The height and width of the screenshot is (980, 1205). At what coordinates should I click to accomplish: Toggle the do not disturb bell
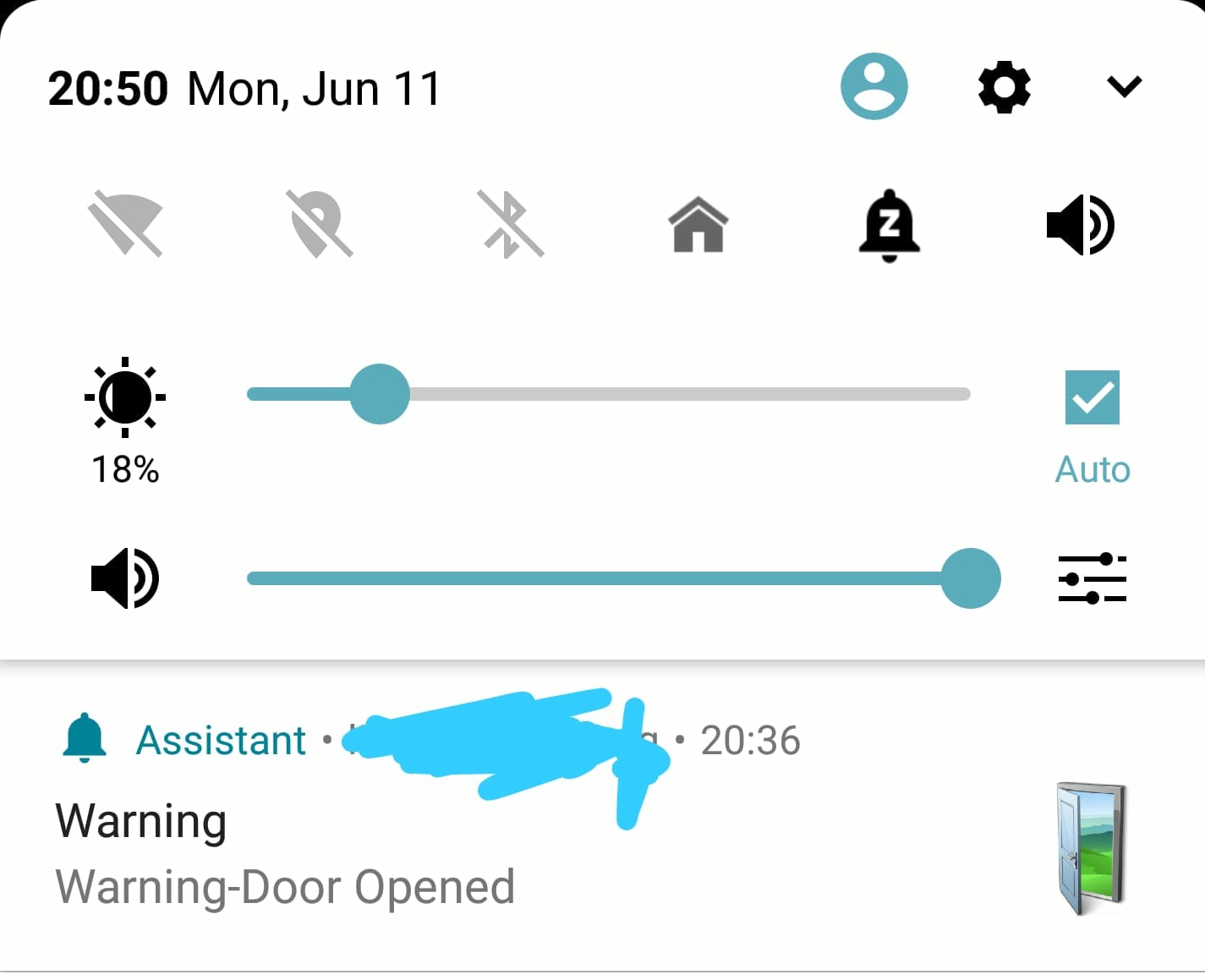(x=889, y=224)
